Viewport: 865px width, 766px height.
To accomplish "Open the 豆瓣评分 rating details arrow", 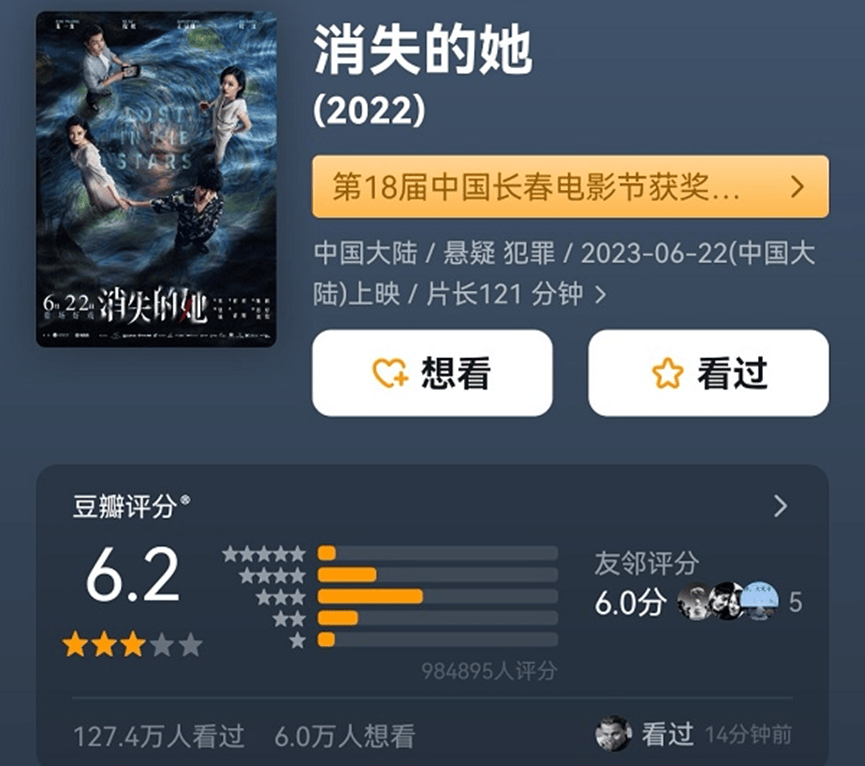I will (781, 507).
